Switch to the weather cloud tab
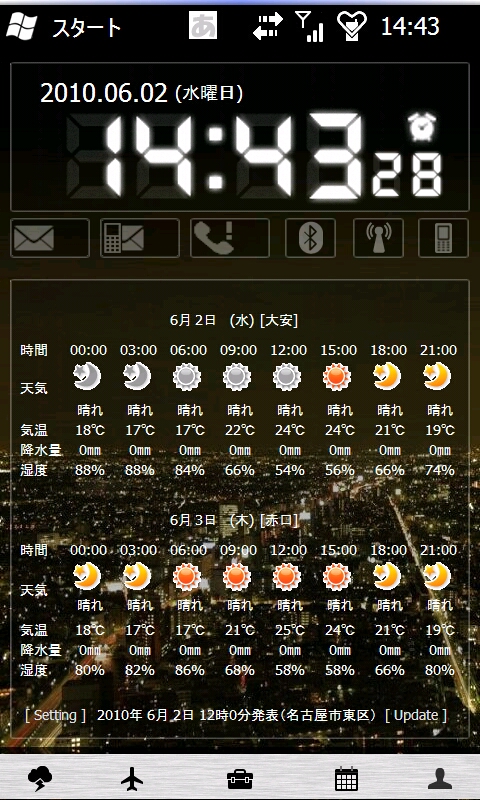The image size is (480, 800). point(40,779)
